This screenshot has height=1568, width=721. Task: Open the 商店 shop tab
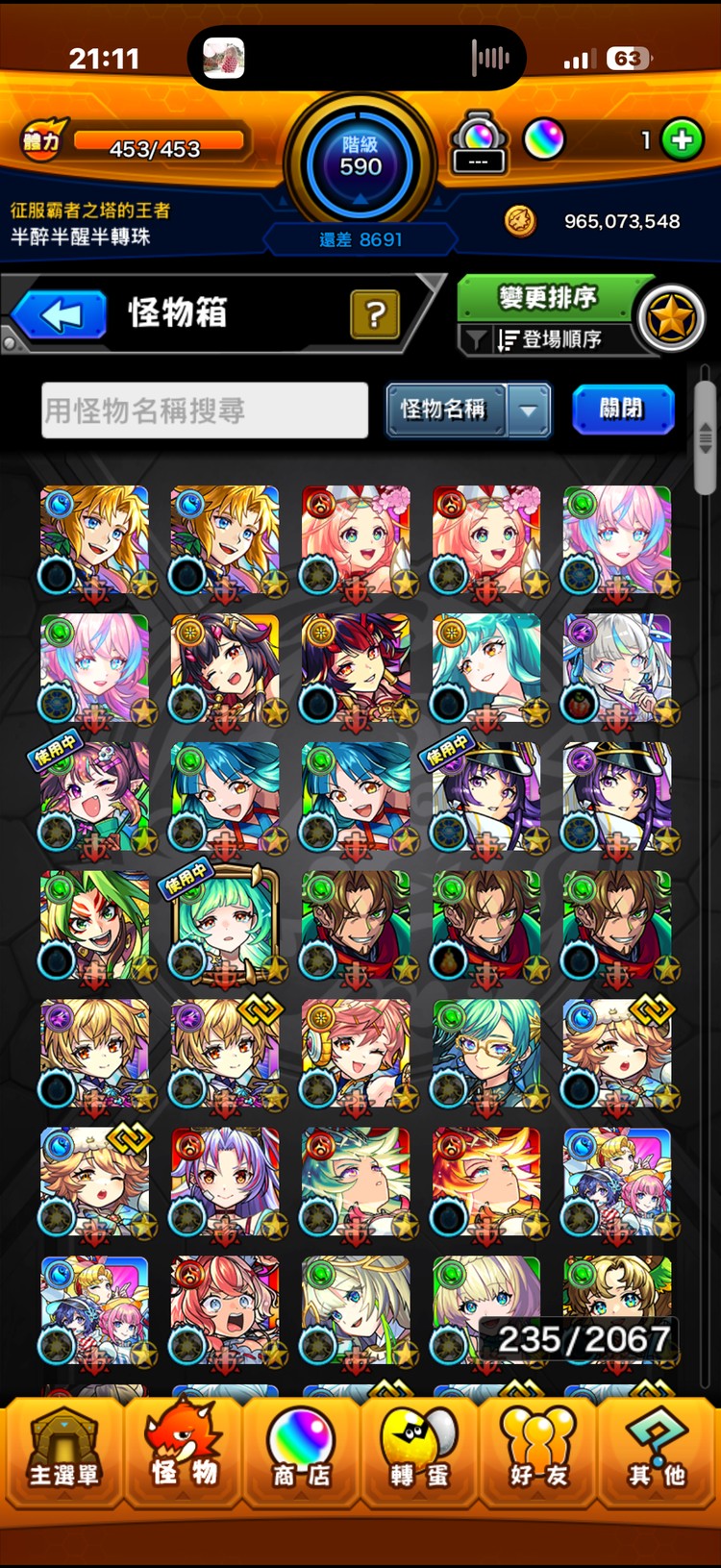click(301, 1455)
